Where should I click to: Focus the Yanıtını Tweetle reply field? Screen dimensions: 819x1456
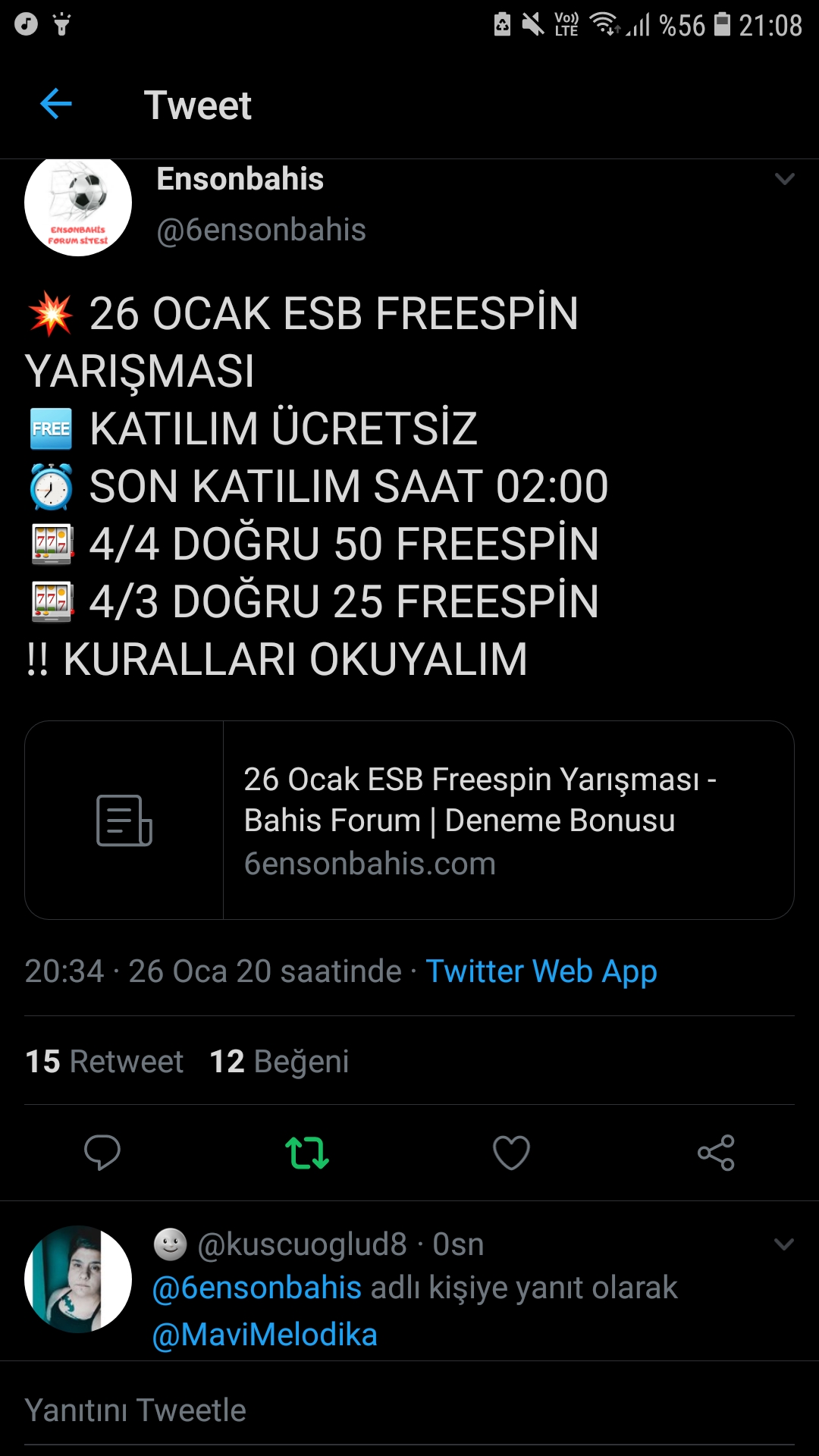[x=409, y=1410]
